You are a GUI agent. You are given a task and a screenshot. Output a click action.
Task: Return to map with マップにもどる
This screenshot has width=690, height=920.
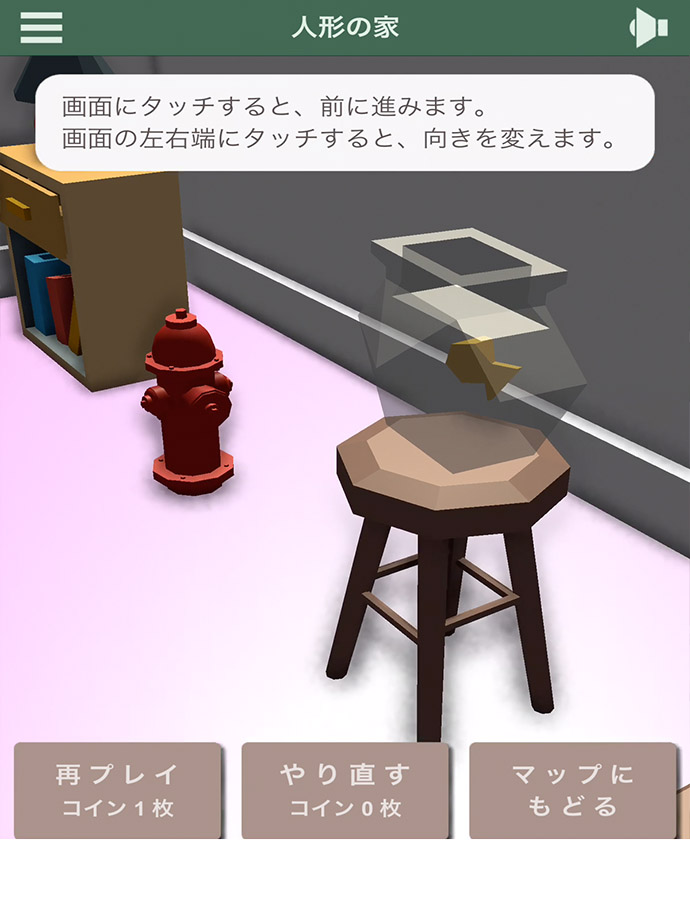573,790
